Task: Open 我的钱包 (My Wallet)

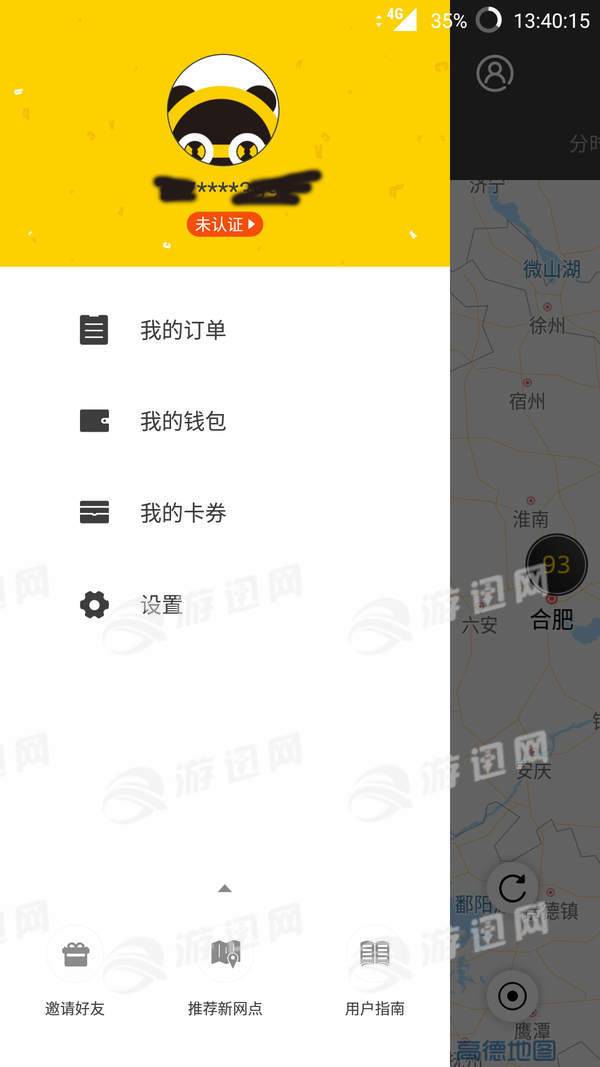Action: click(x=183, y=421)
